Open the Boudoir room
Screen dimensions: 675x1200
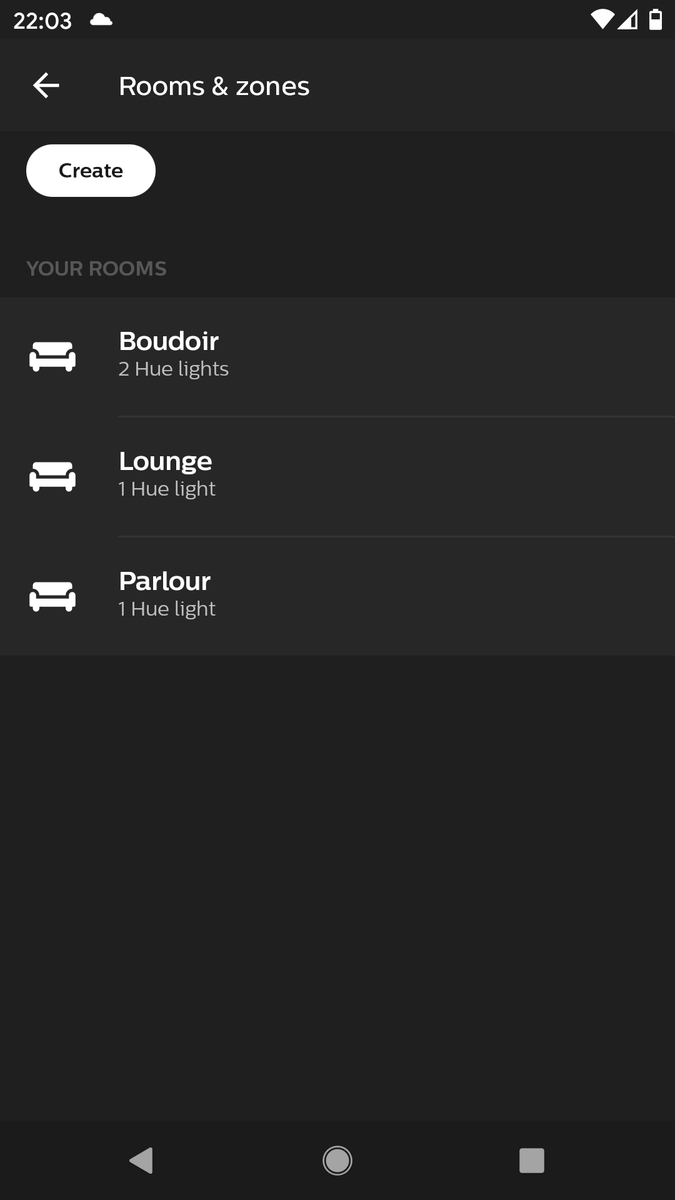tap(337, 356)
